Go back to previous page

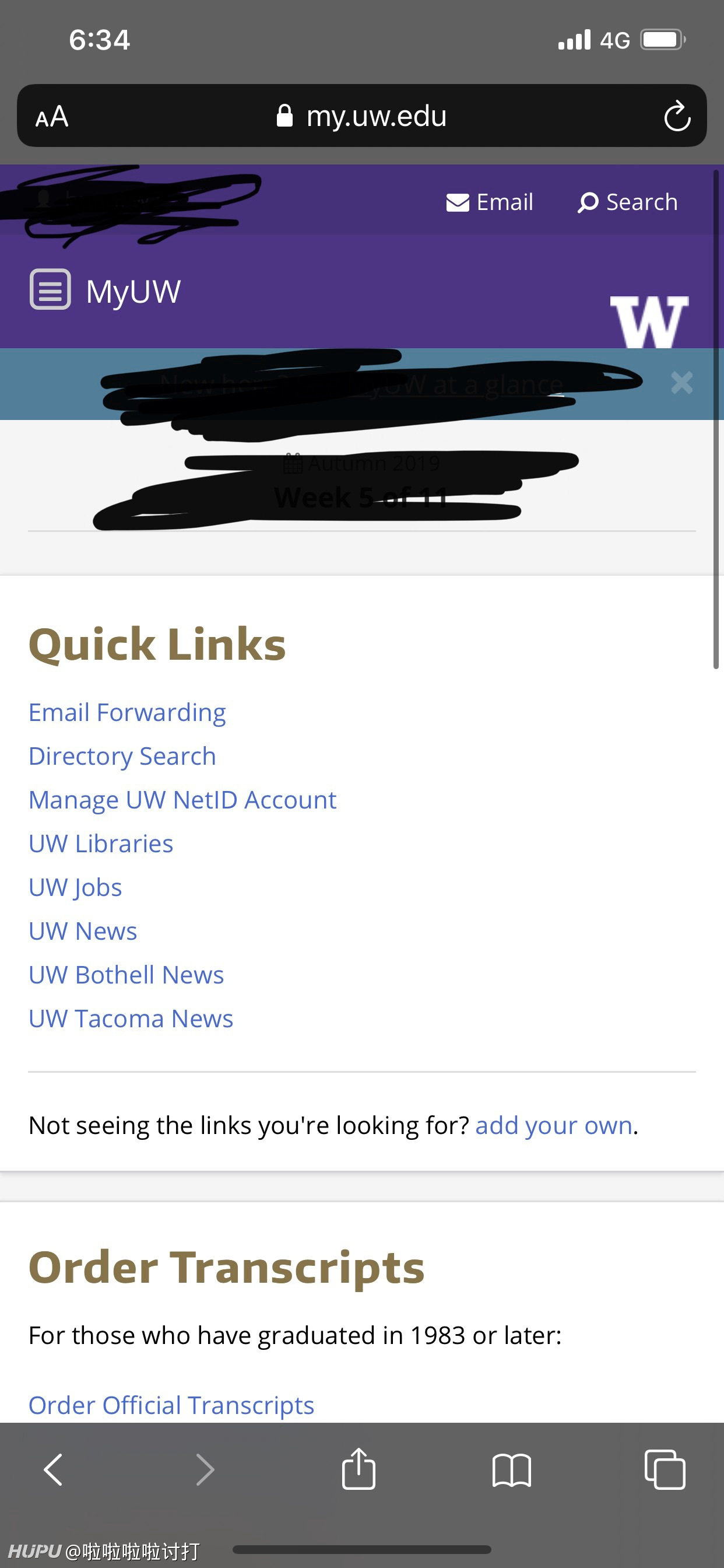[x=54, y=1470]
